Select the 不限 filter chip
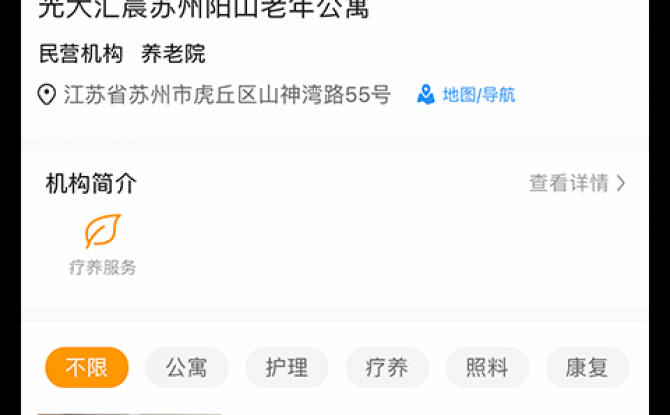 click(87, 368)
